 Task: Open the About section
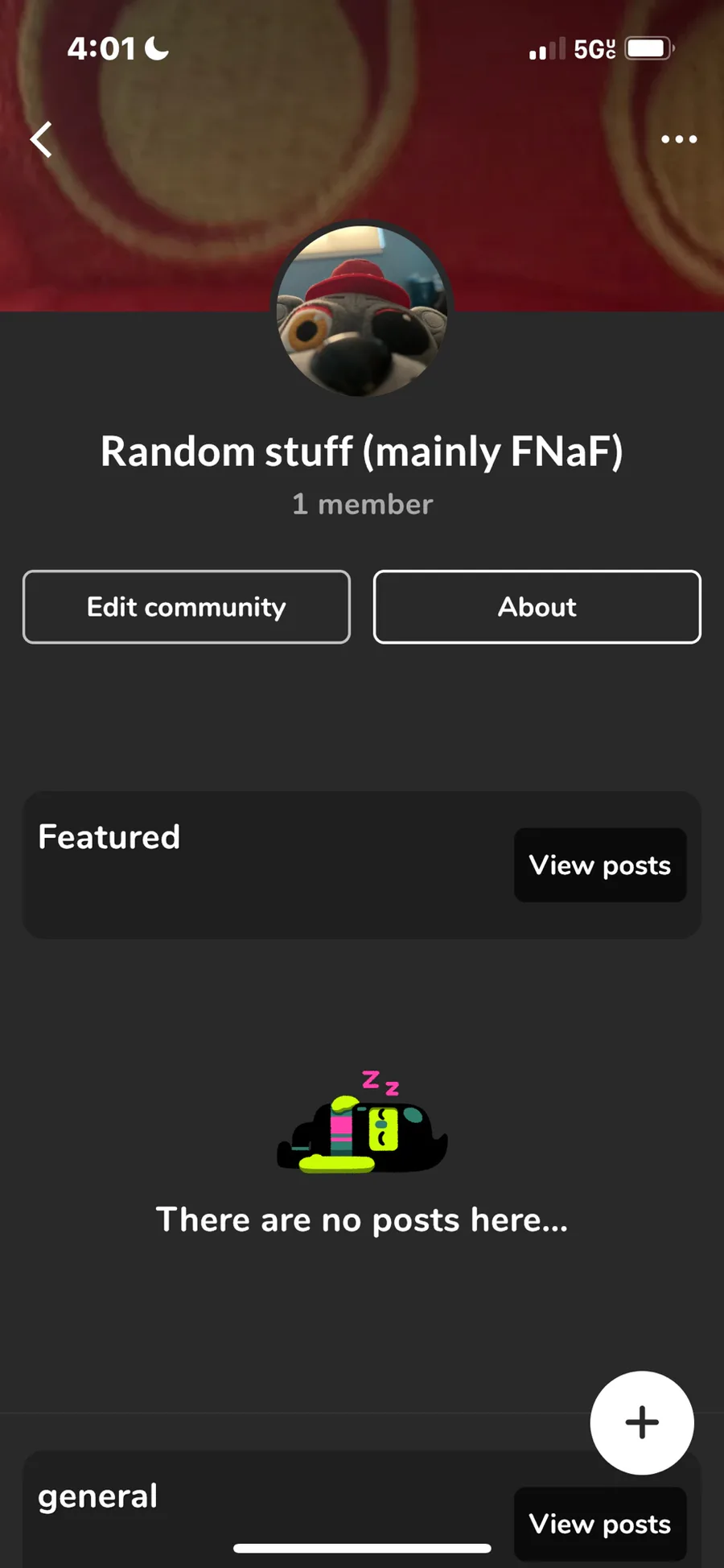[537, 607]
